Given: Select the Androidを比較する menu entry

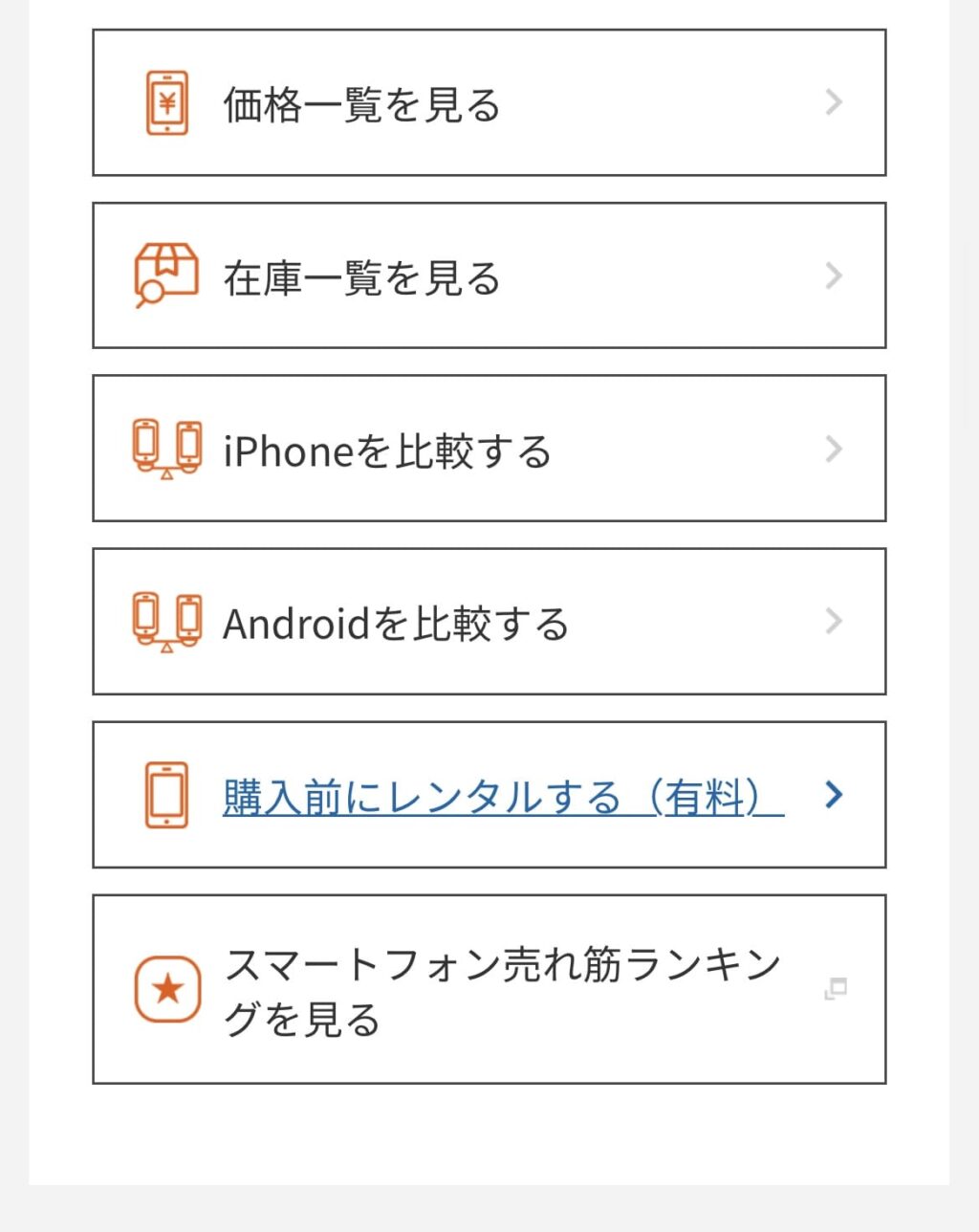Looking at the screenshot, I should click(489, 622).
